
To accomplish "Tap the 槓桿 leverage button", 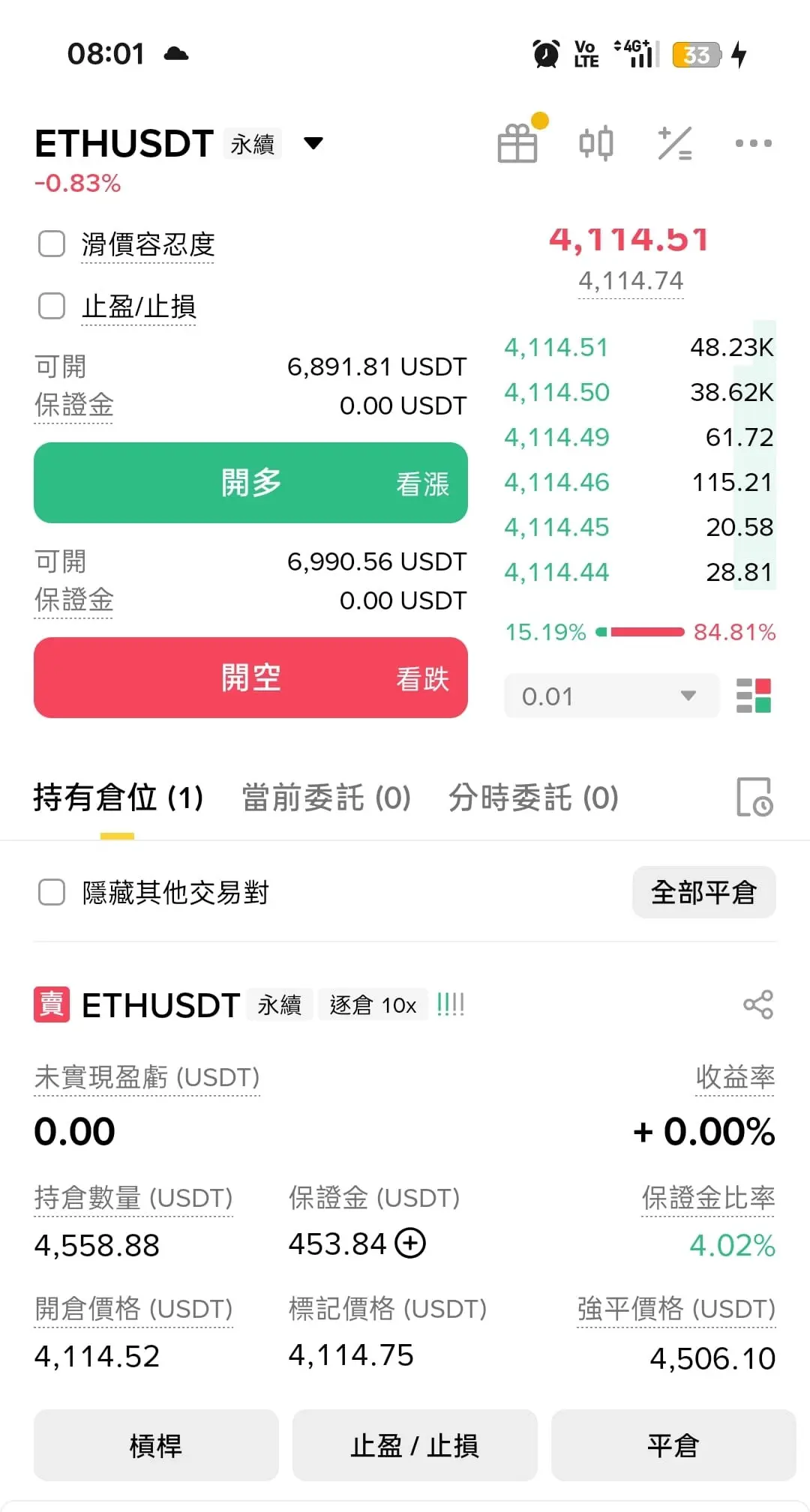I will point(156,1445).
